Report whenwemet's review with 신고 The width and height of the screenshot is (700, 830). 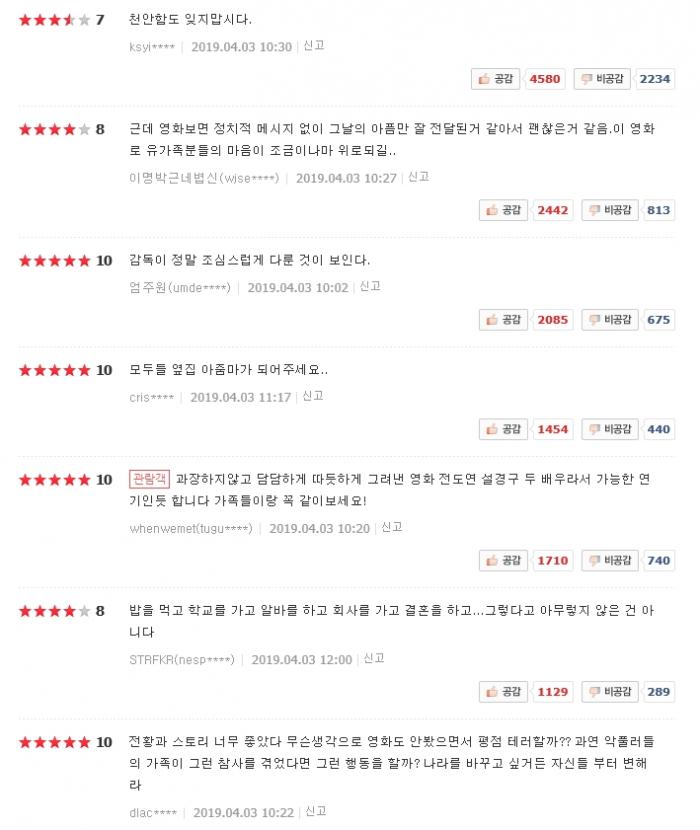391,527
